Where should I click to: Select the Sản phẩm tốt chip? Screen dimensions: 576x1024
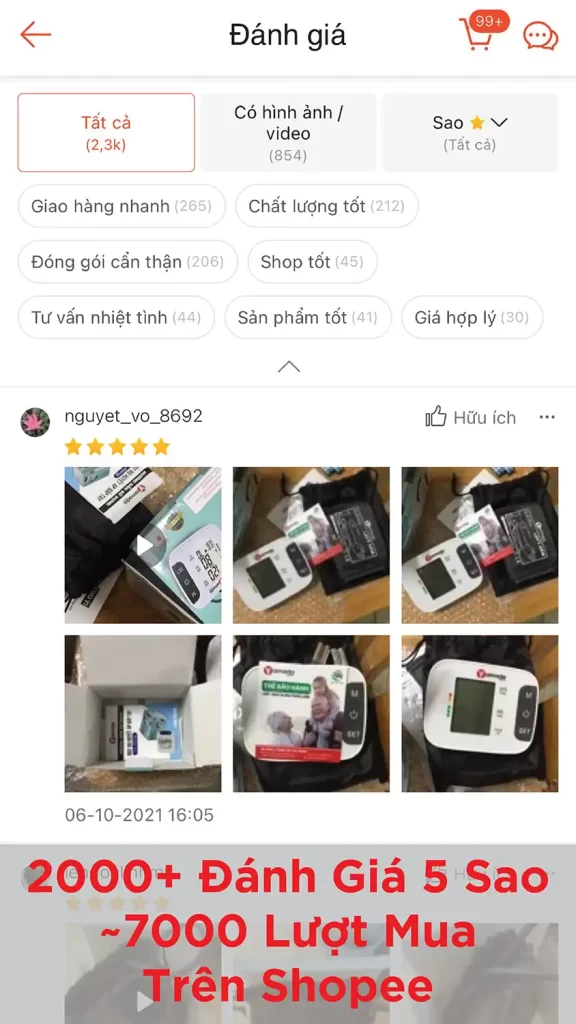point(308,317)
